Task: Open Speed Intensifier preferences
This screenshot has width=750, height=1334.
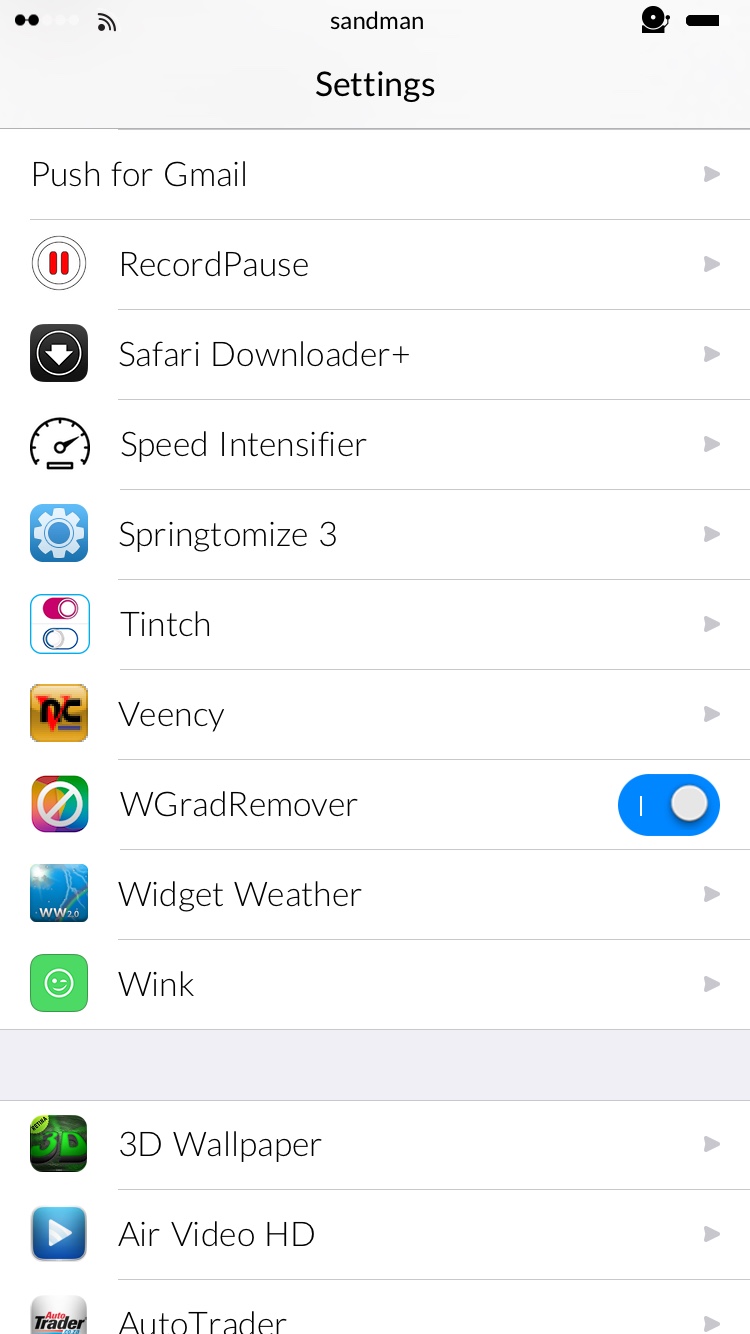Action: coord(375,445)
